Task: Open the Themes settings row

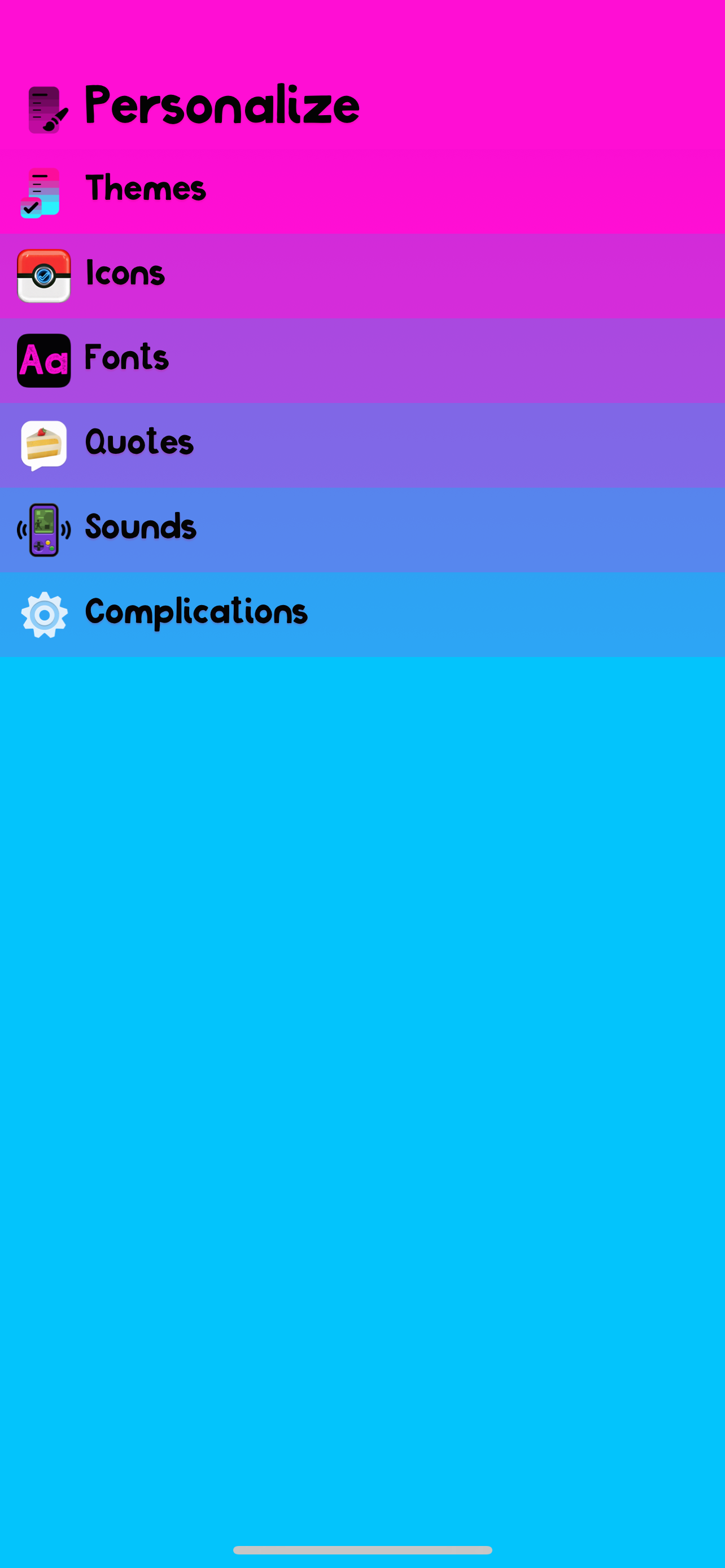Action: [x=362, y=191]
